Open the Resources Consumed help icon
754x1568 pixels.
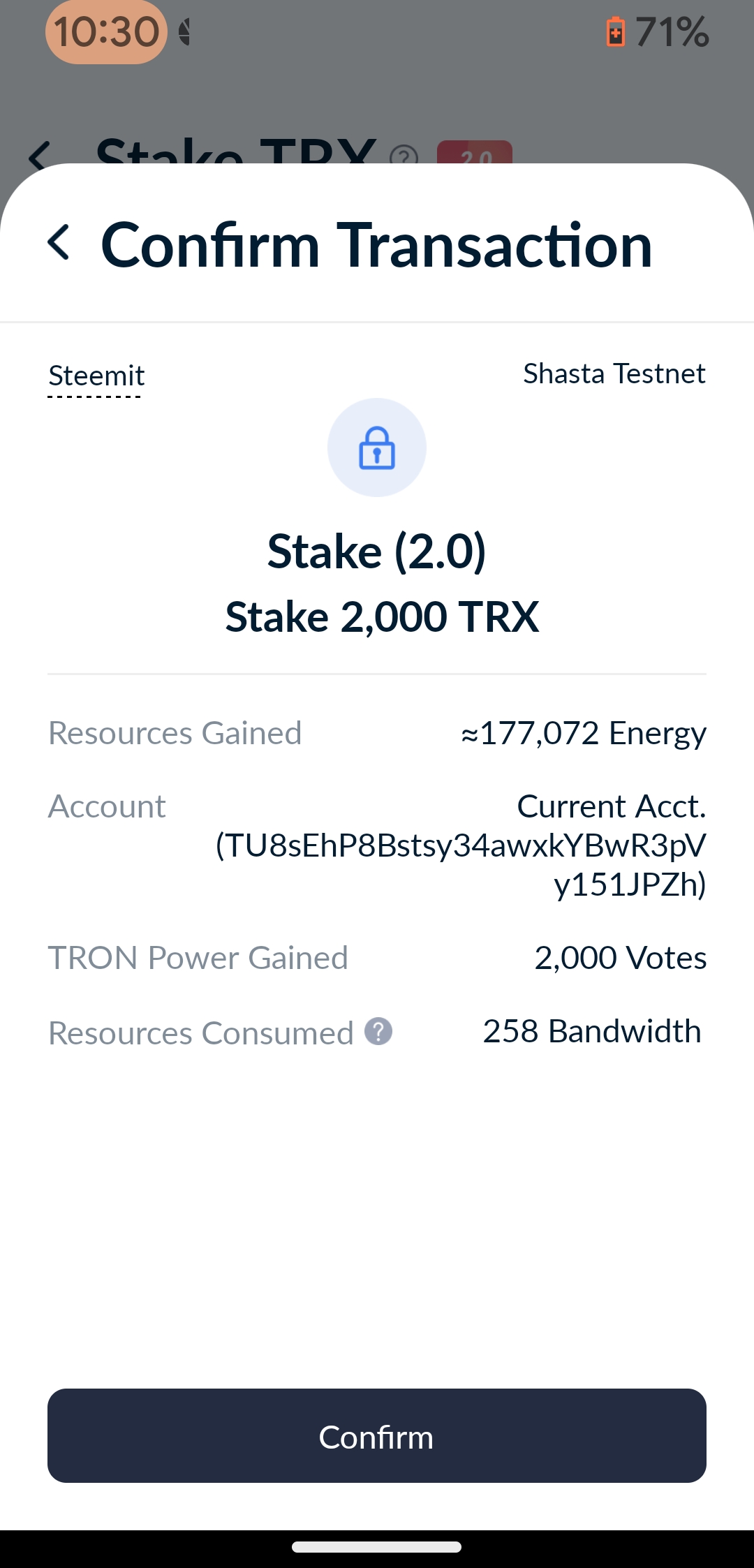tap(378, 1032)
